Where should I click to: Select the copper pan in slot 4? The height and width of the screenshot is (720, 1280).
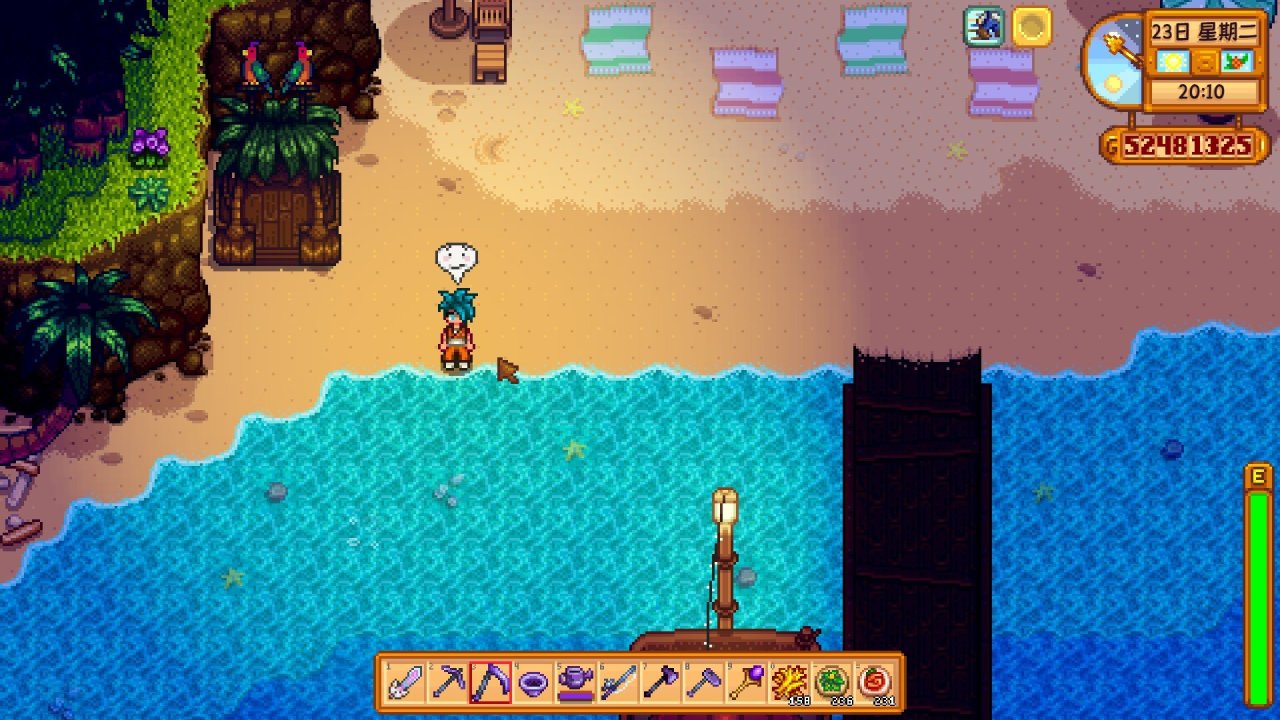coord(533,683)
